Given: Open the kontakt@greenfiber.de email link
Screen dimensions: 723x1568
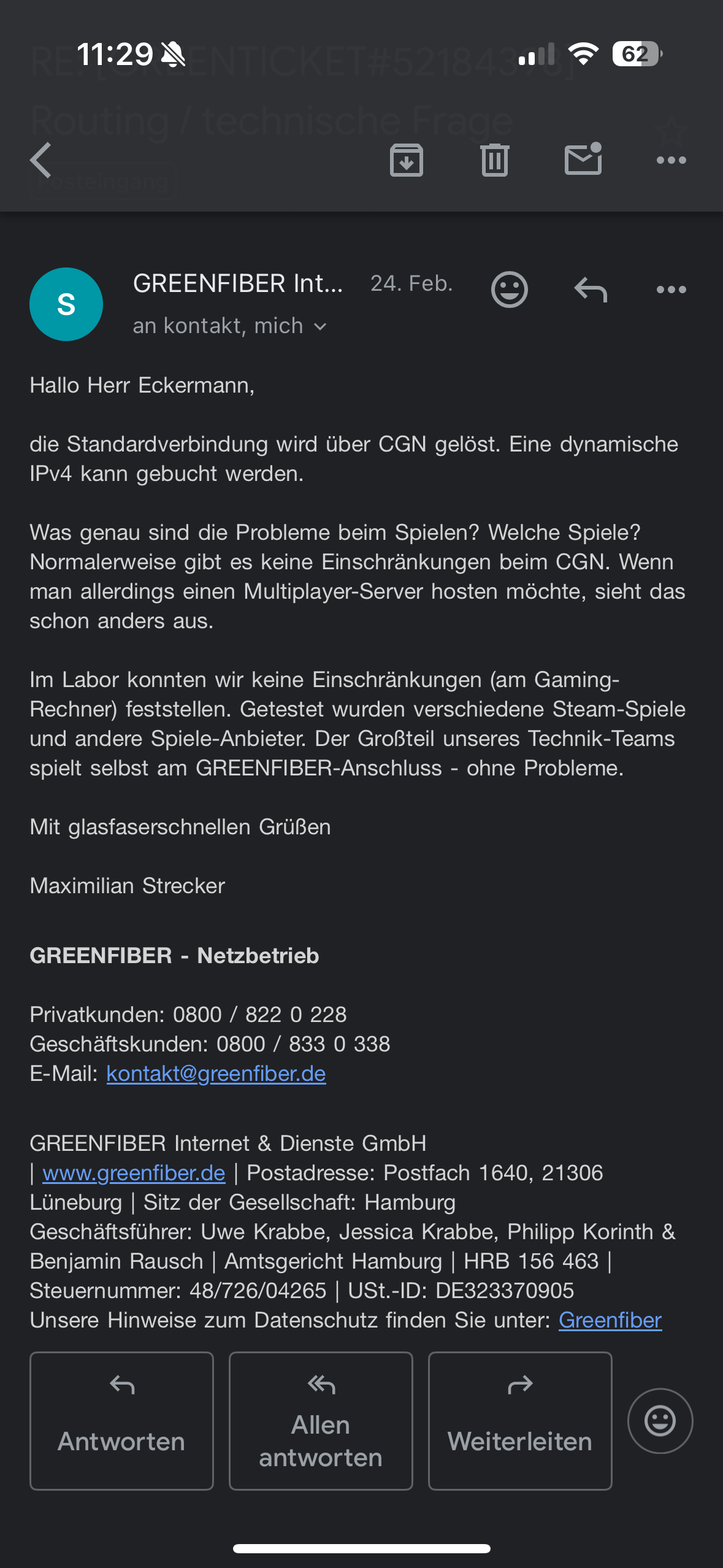Looking at the screenshot, I should point(216,1074).
